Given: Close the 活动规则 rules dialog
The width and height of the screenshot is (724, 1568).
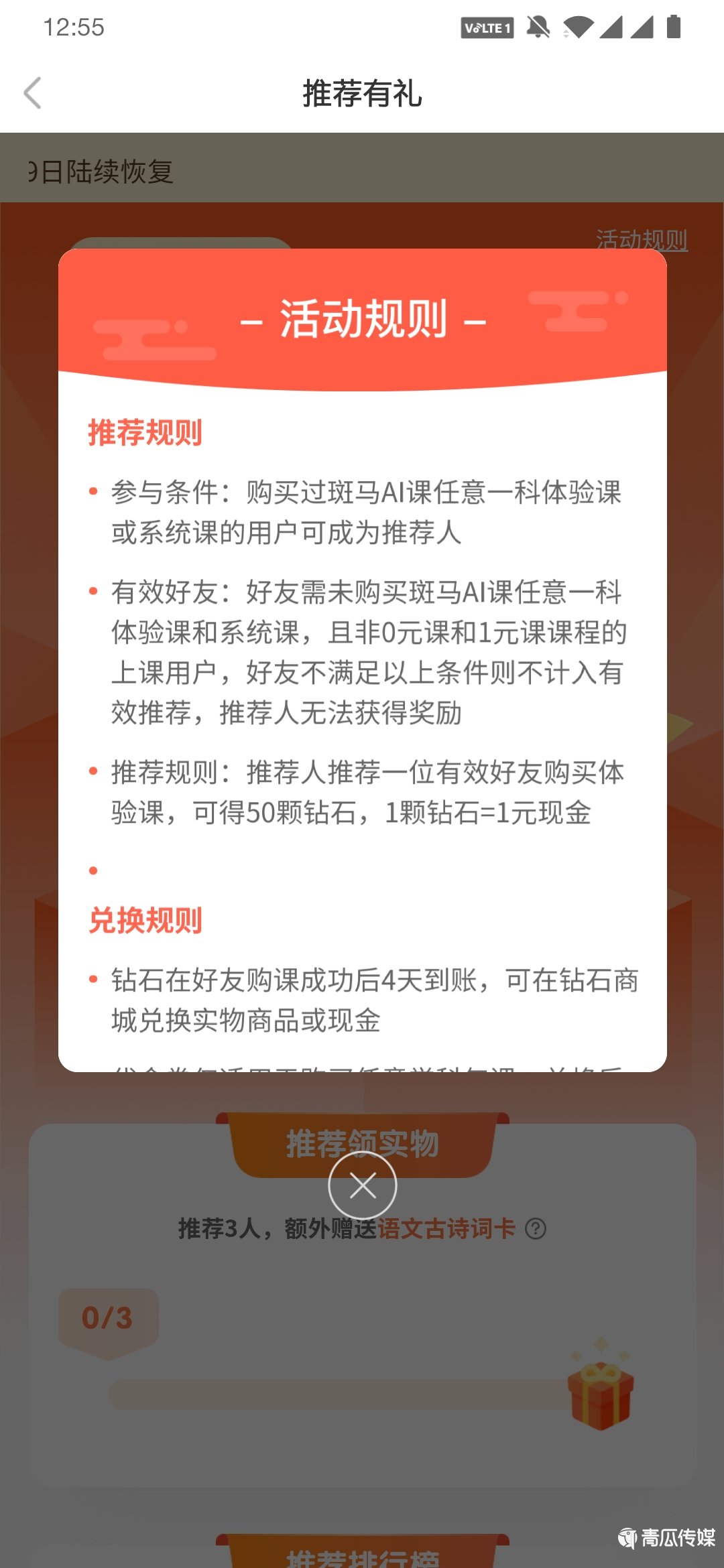Looking at the screenshot, I should click(363, 1186).
